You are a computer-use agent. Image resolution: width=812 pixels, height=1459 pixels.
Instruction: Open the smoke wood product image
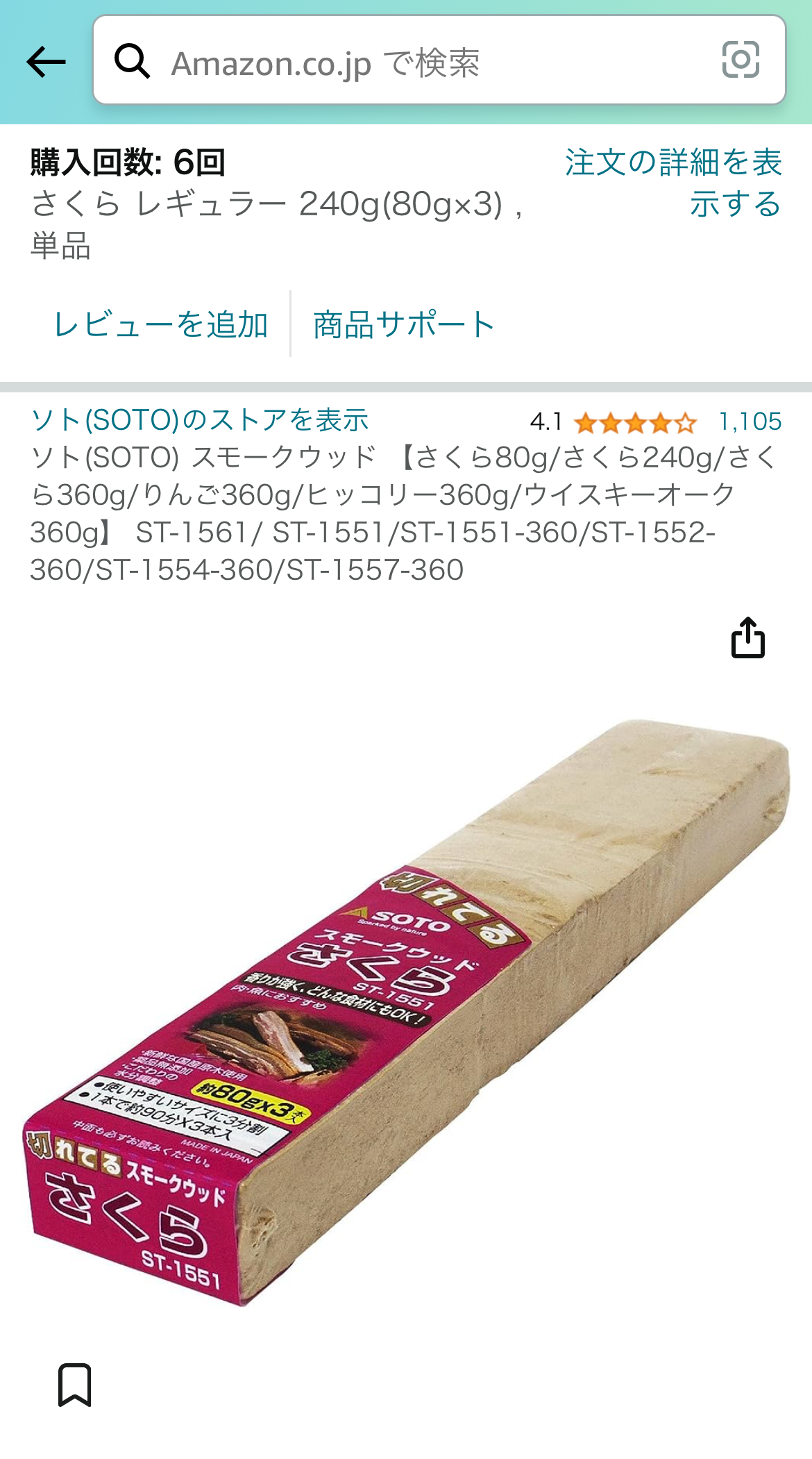(x=406, y=1013)
